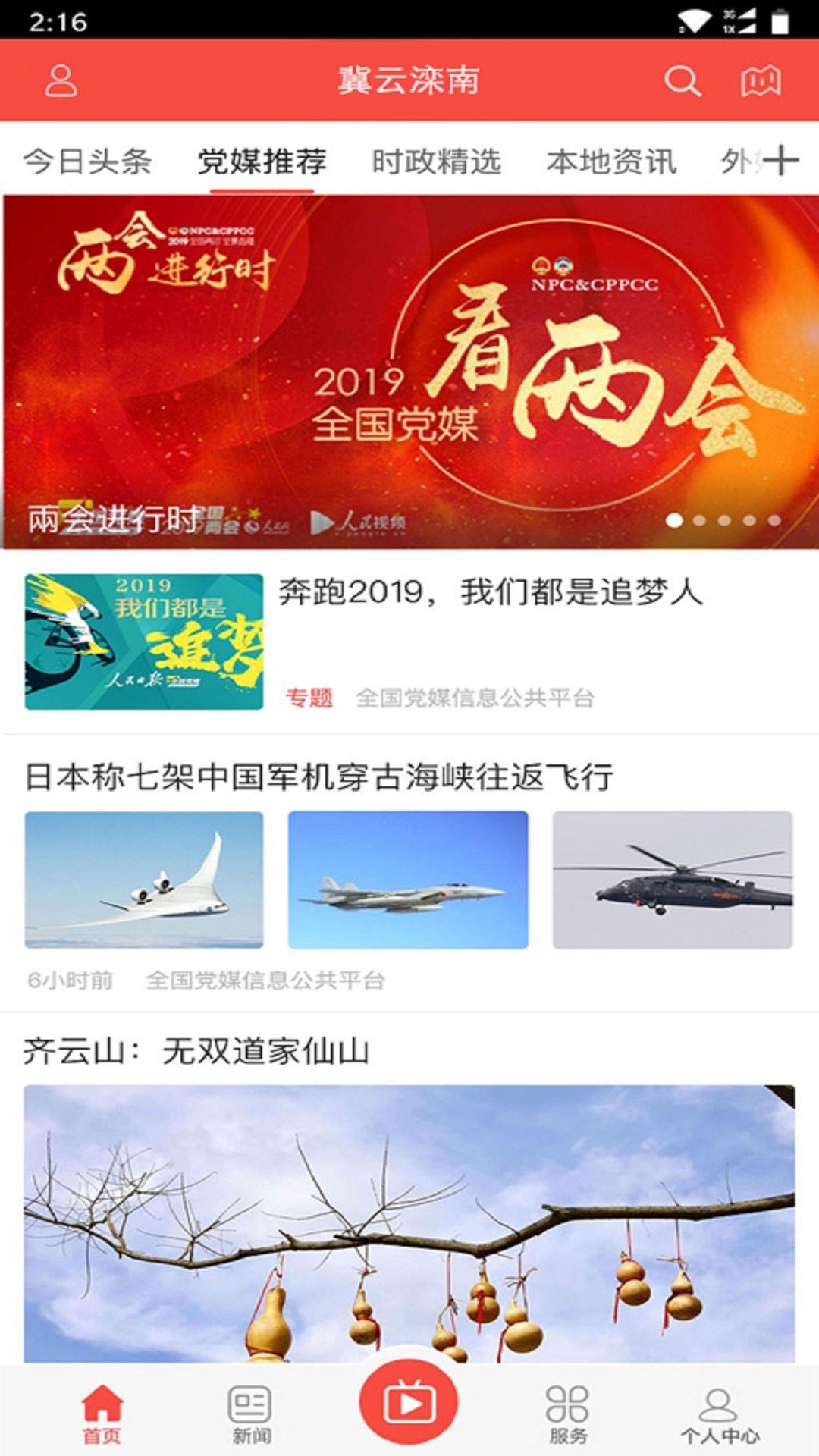Switch to 新闻 bottom tab
Screen dimensions: 819x1456
click(x=251, y=1414)
